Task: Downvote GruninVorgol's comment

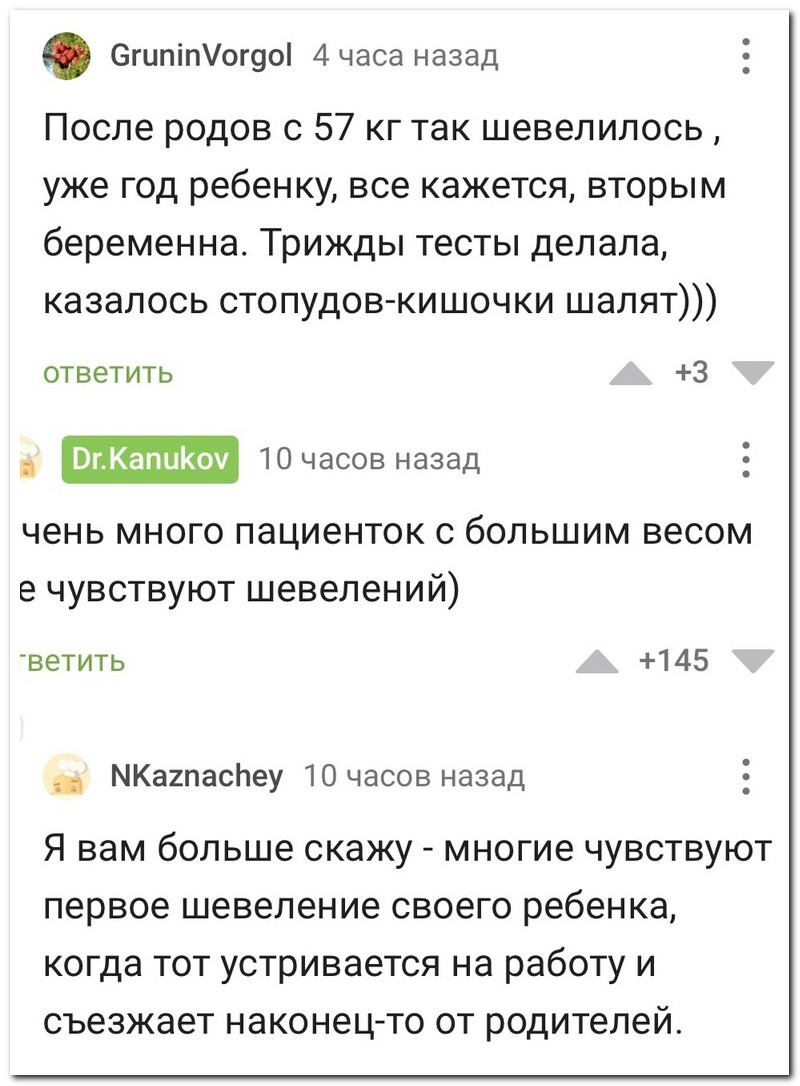Action: [752, 374]
